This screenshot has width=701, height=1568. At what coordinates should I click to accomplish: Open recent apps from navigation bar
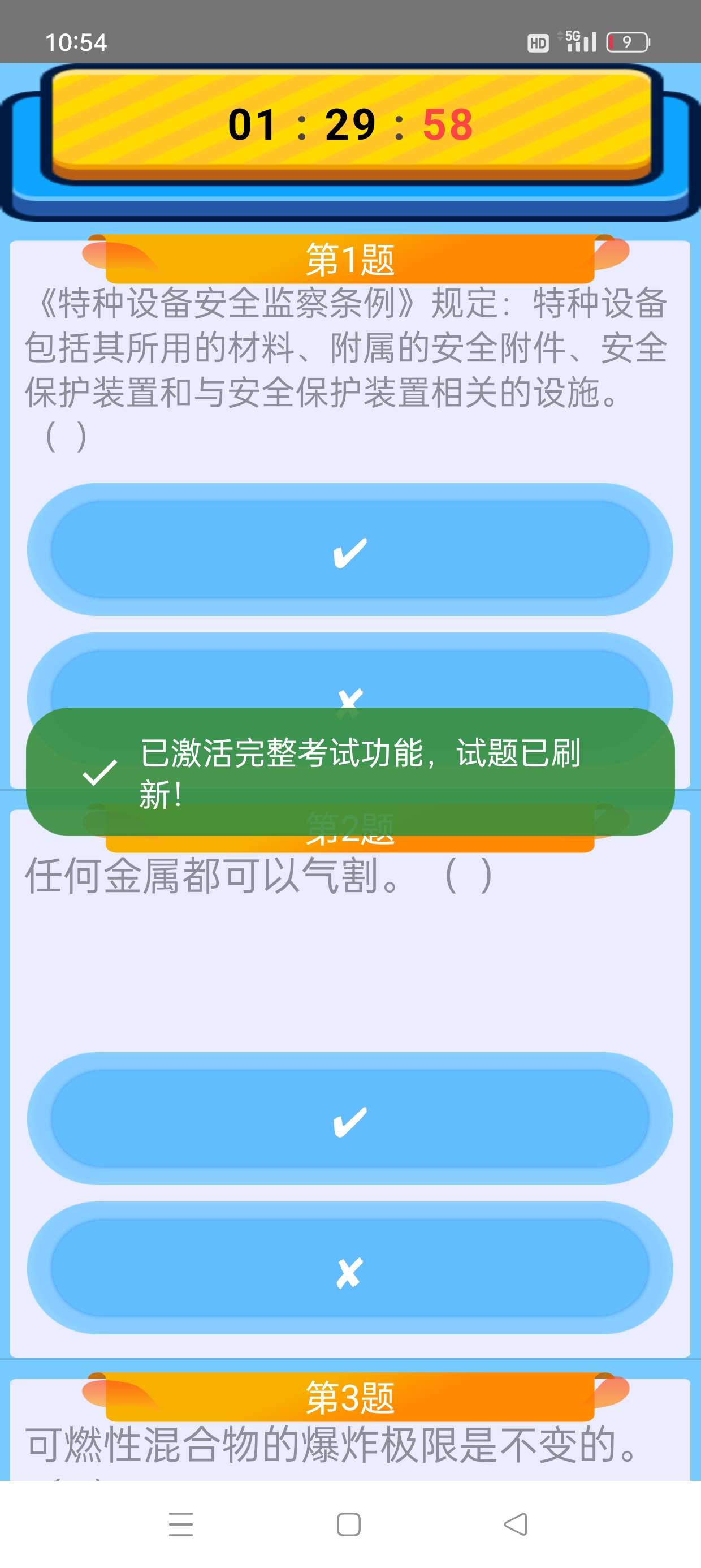tap(181, 1524)
